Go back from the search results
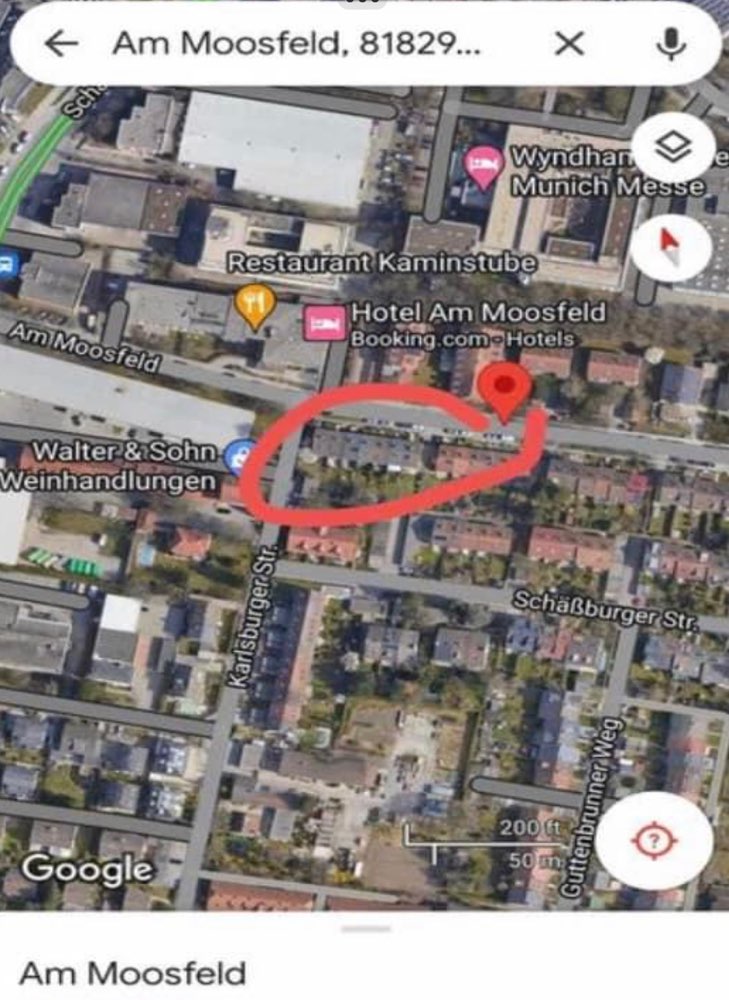729x1000 pixels. point(62,44)
